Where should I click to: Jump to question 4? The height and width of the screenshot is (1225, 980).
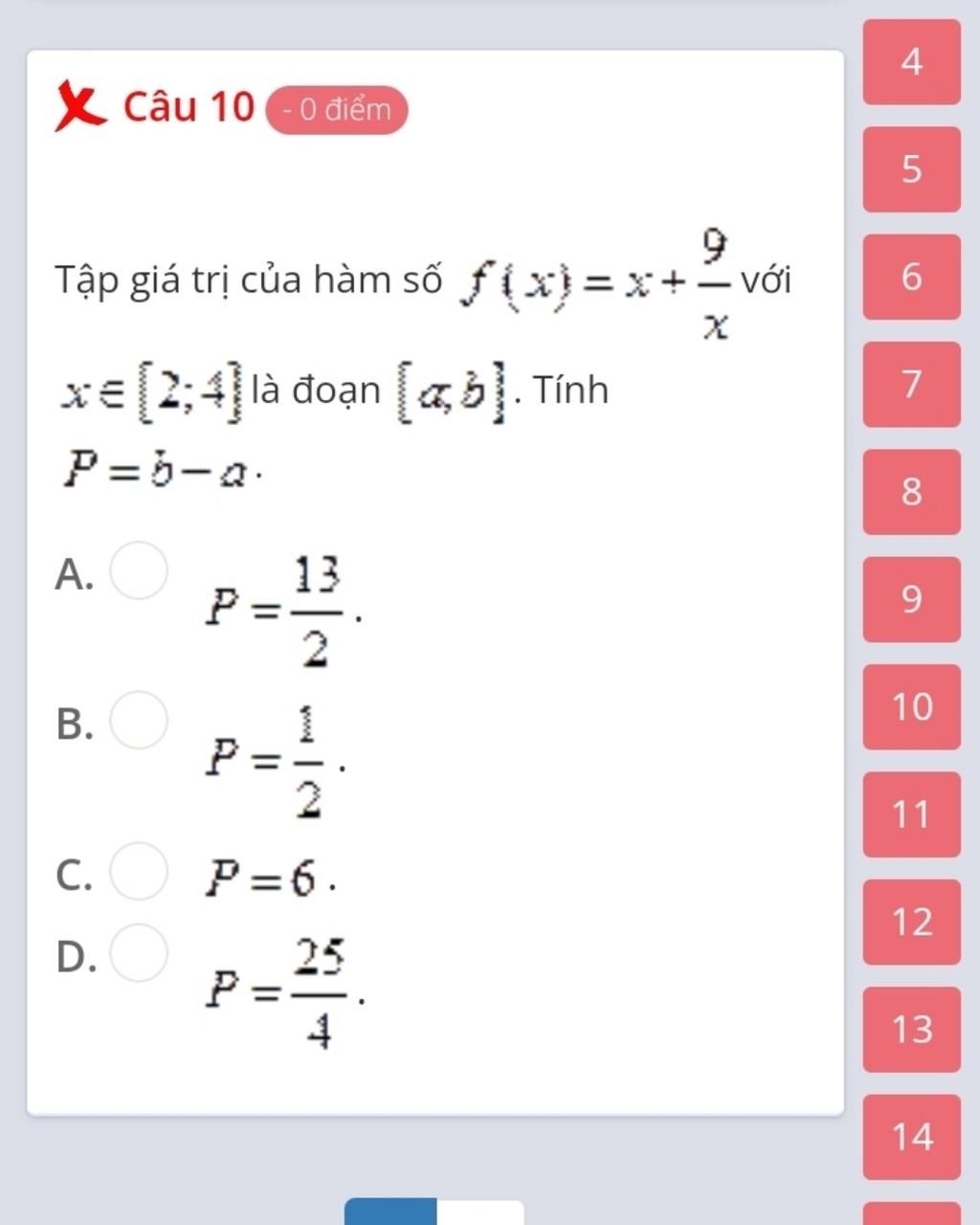[911, 61]
